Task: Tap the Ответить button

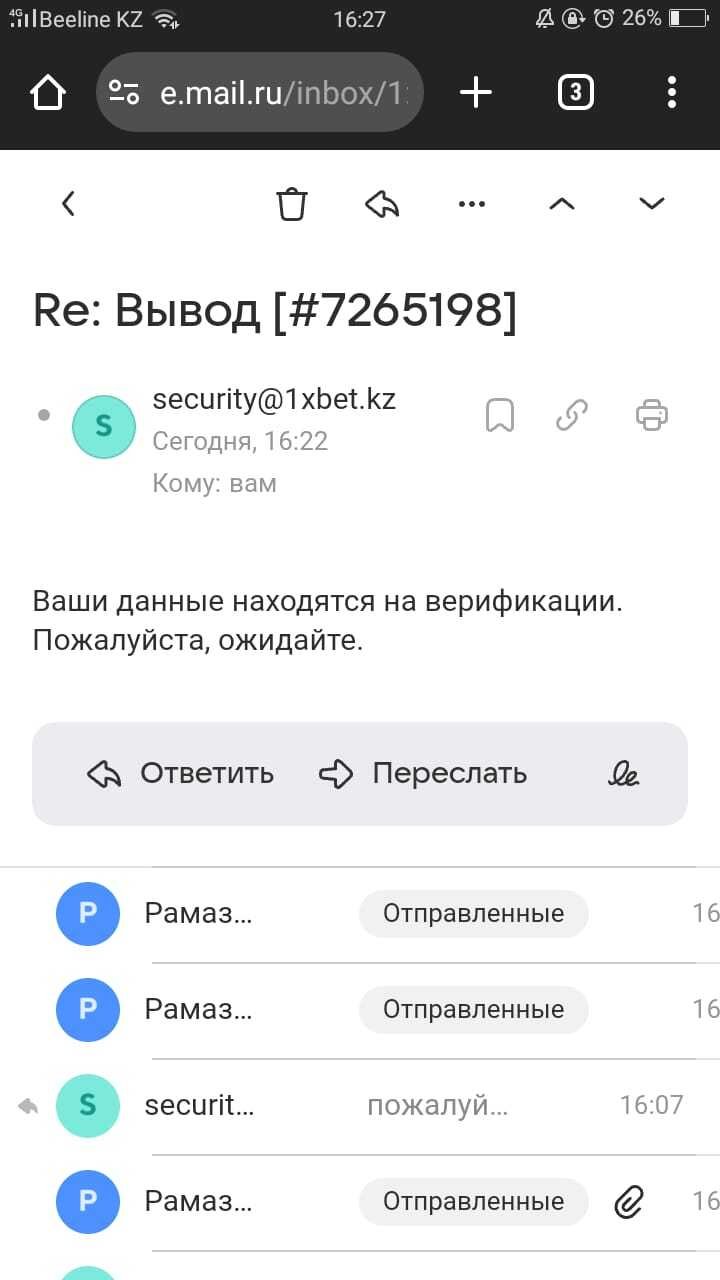Action: (x=181, y=773)
